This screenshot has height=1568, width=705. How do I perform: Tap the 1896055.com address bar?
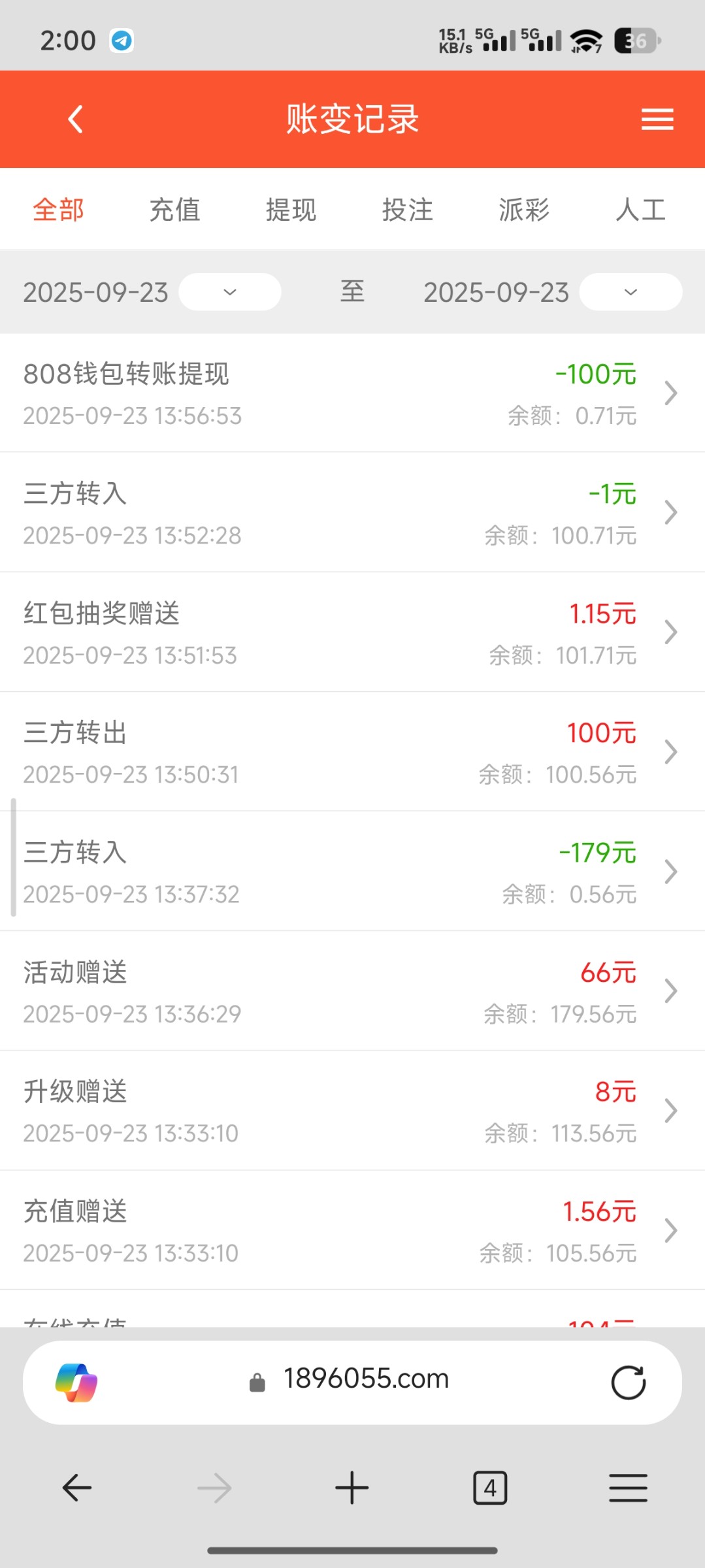(x=365, y=1380)
